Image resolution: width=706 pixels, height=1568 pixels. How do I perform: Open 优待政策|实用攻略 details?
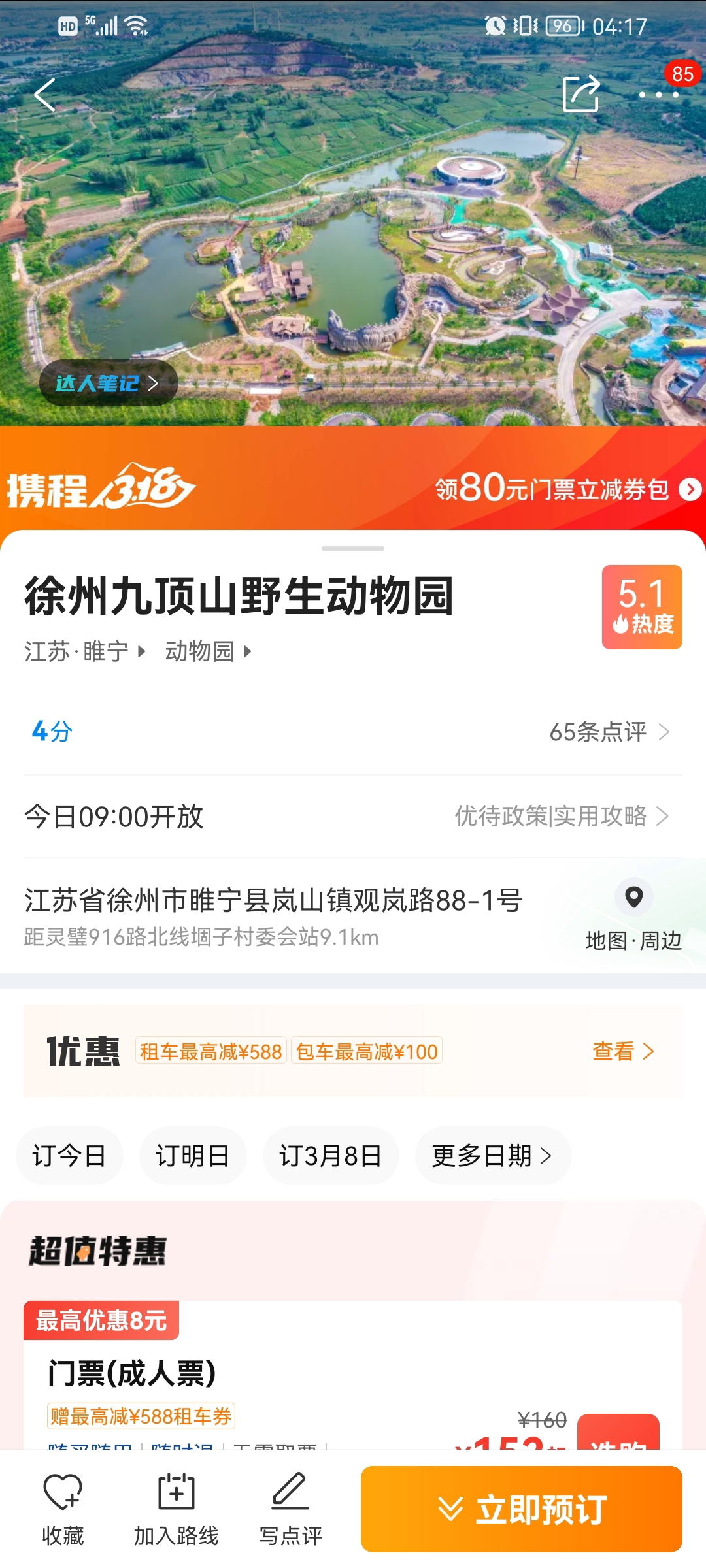[562, 816]
